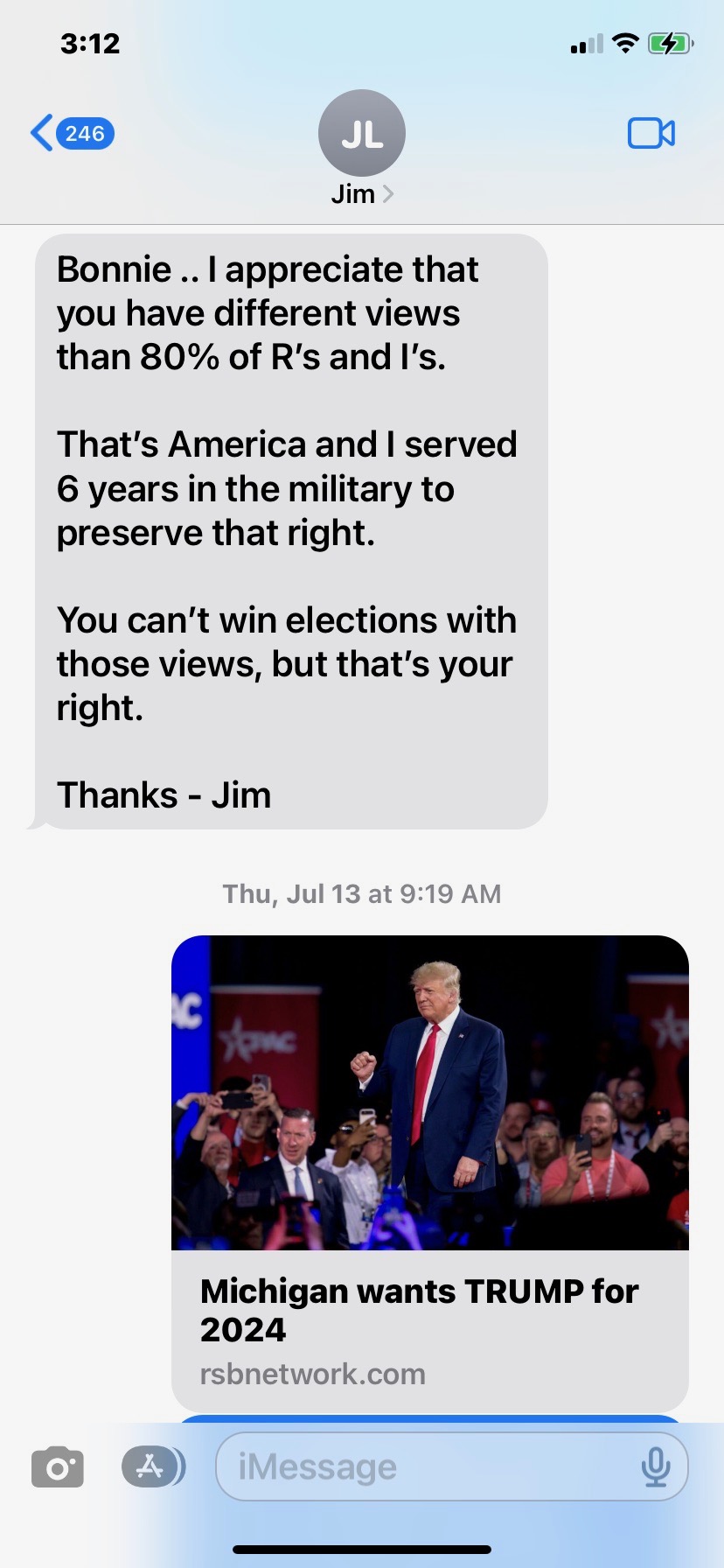Open the iMessage apps drawer
This screenshot has height=1568, width=724.
[x=153, y=1467]
